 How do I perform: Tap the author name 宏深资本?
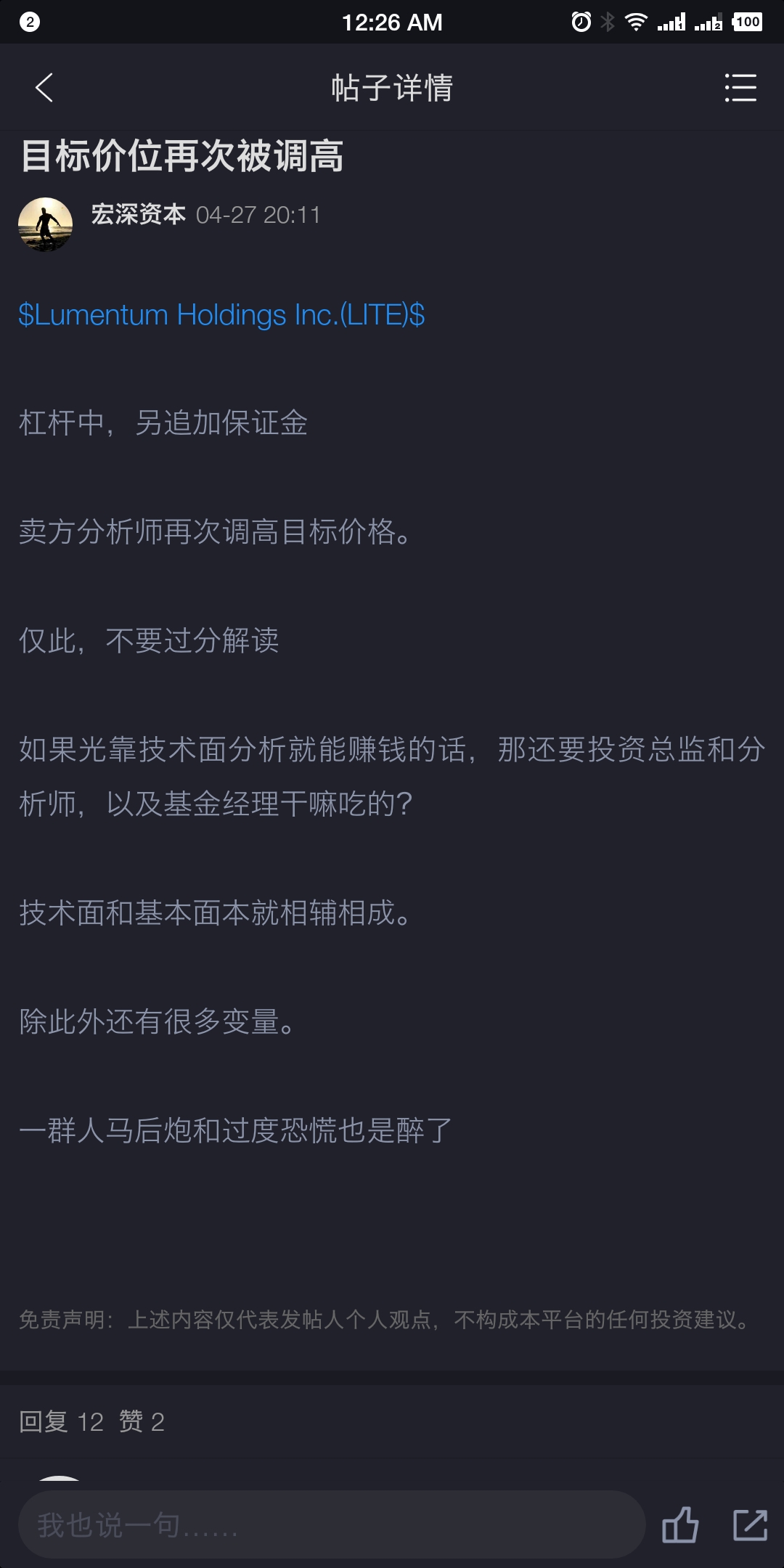[x=138, y=214]
